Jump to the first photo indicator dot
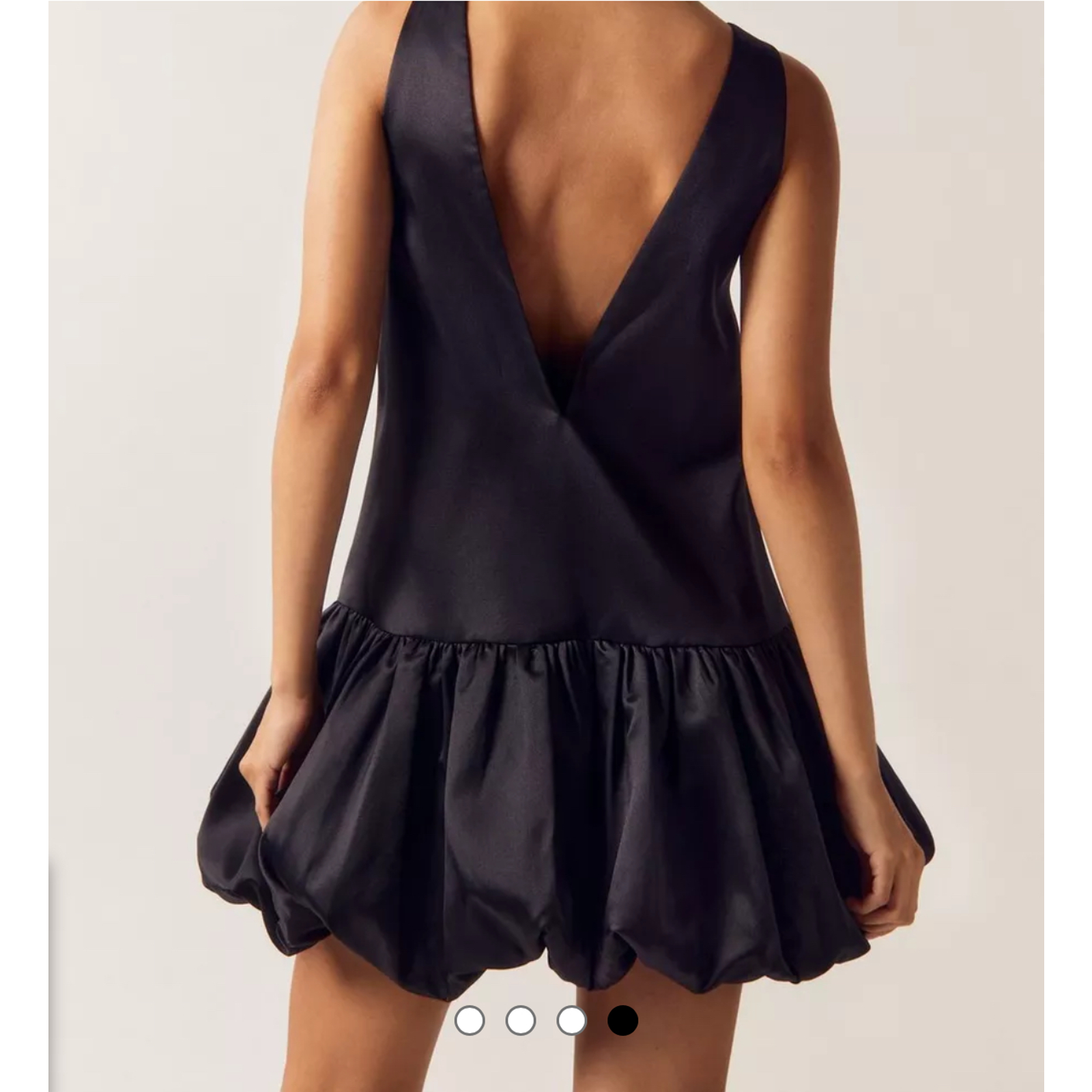Screen dimensions: 1092x1092 470,1020
